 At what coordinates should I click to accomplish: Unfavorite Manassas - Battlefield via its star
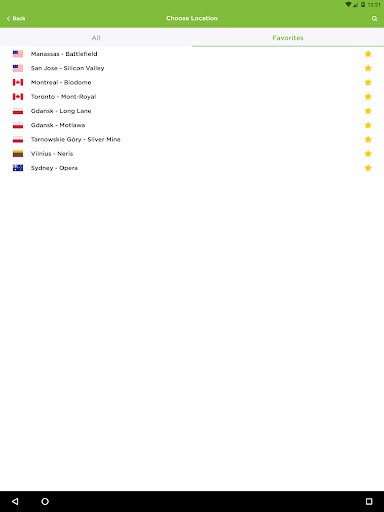[x=368, y=54]
